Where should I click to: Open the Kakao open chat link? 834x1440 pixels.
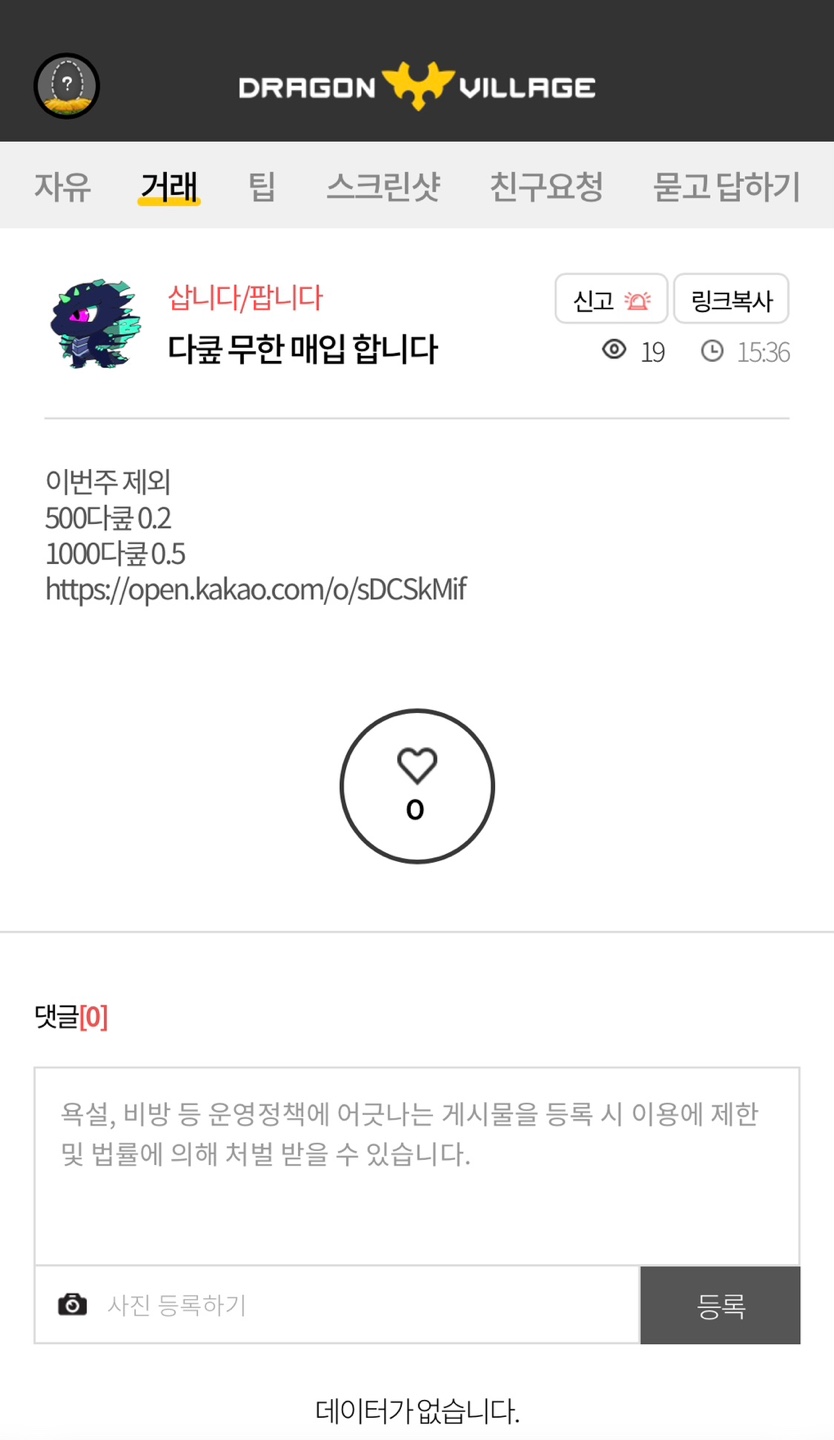(x=256, y=589)
